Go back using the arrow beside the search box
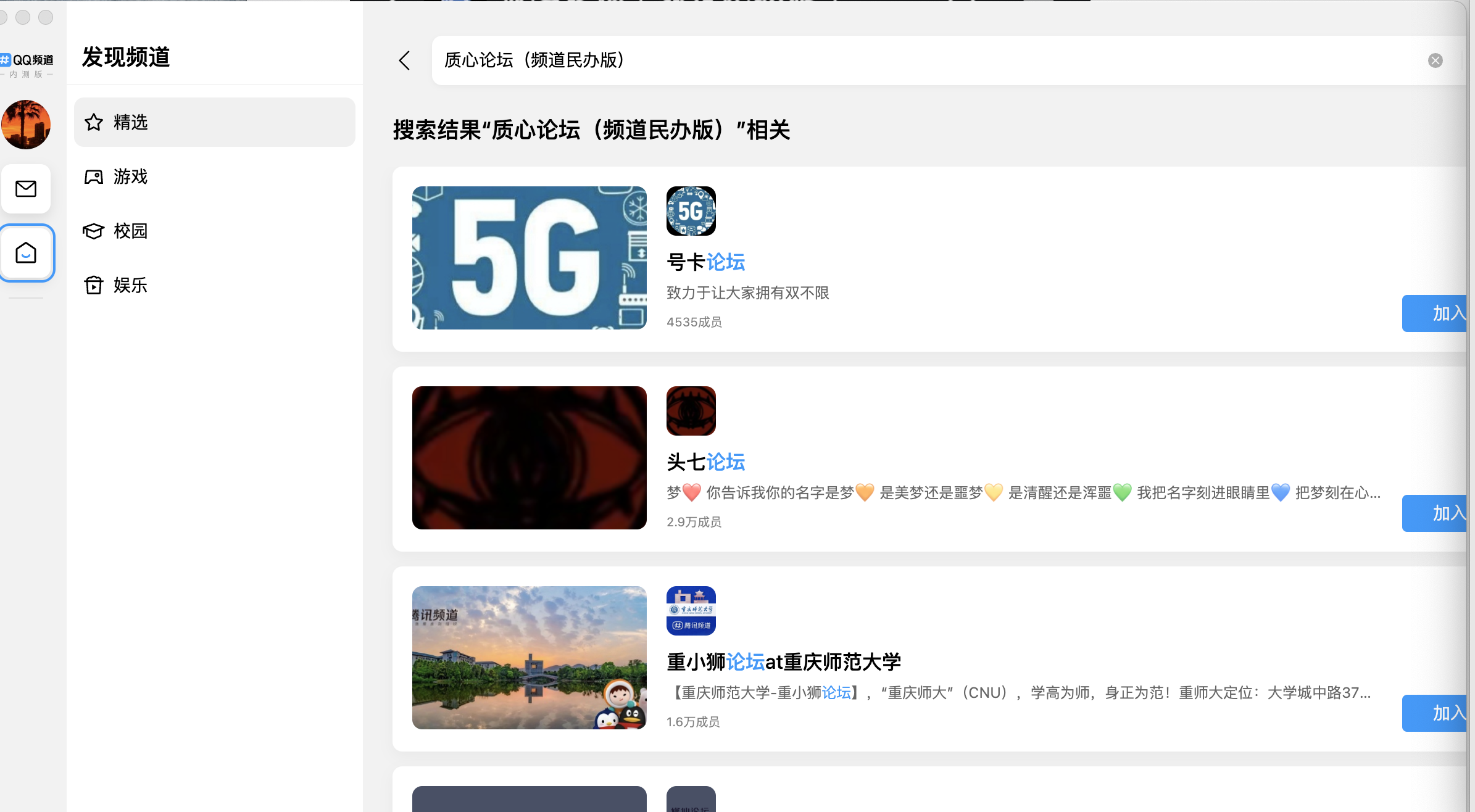 (x=404, y=60)
